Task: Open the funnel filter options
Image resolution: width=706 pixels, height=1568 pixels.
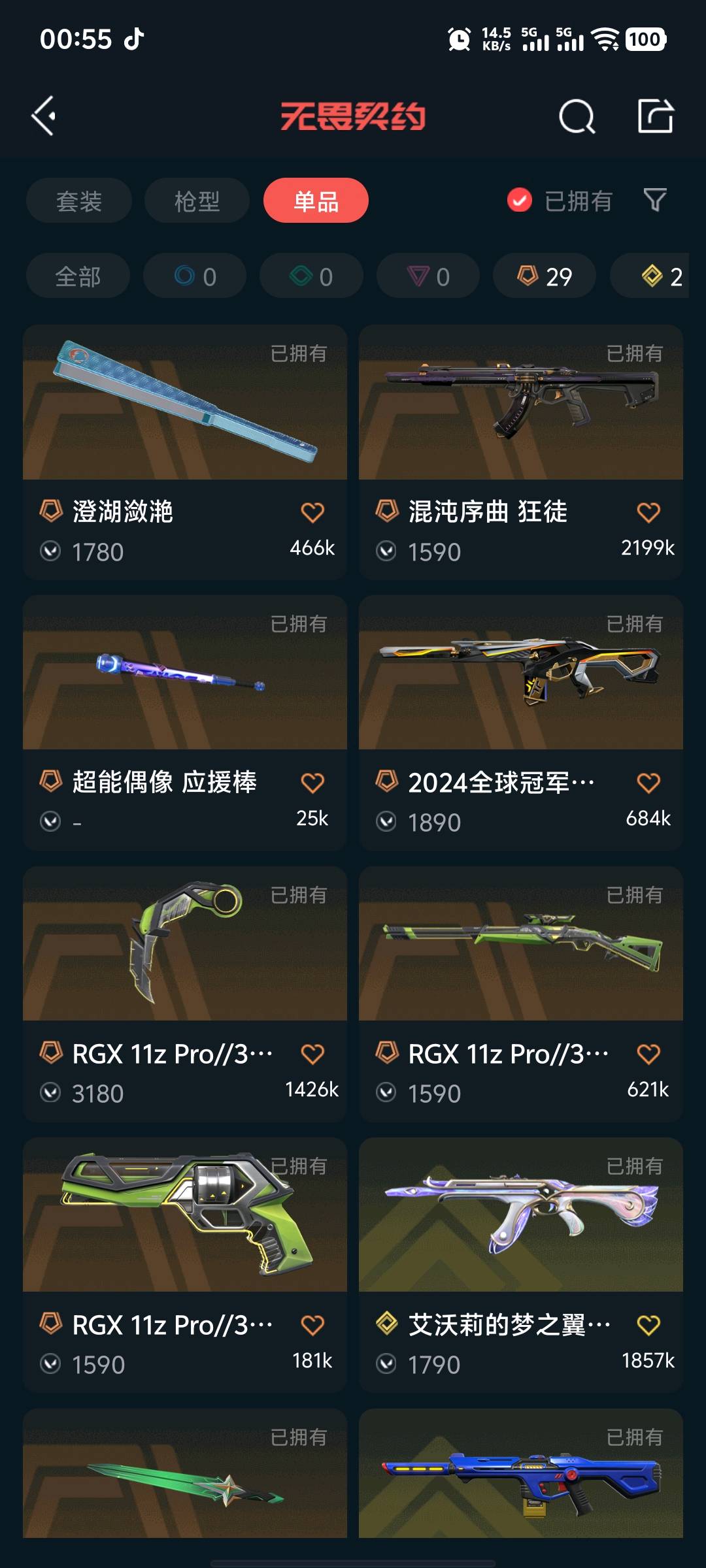Action: 655,200
